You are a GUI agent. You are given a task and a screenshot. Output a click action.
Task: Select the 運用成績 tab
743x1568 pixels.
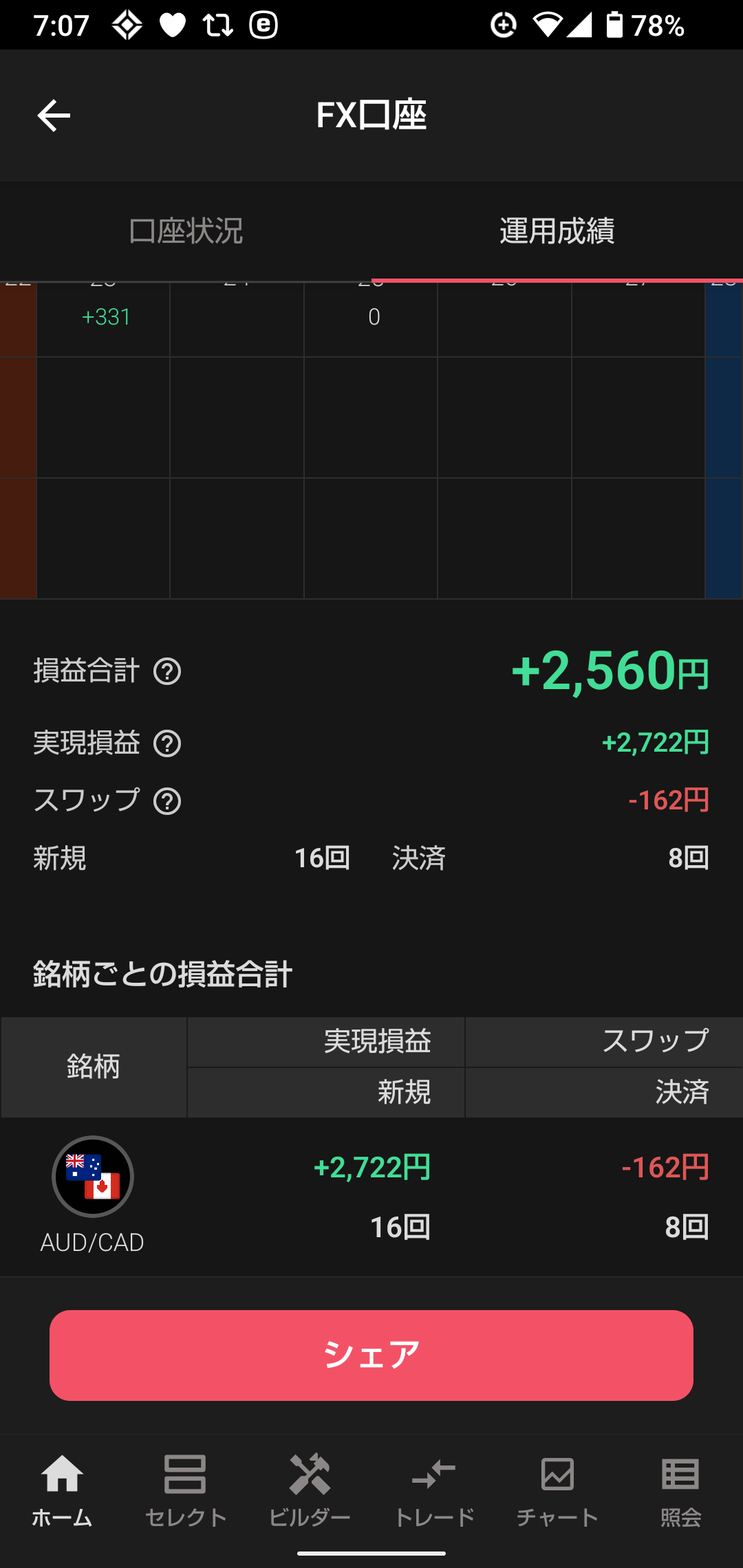[557, 231]
